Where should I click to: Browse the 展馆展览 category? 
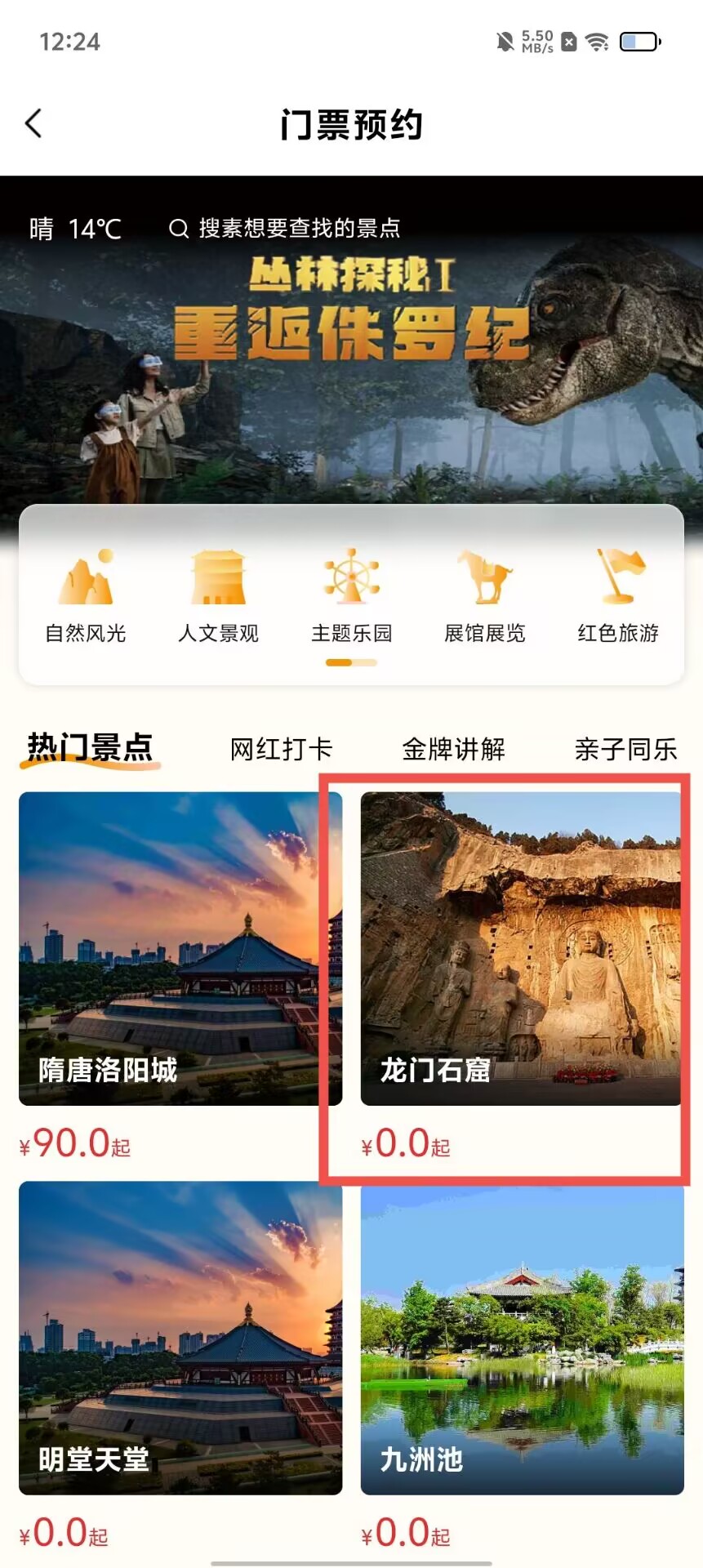point(485,596)
